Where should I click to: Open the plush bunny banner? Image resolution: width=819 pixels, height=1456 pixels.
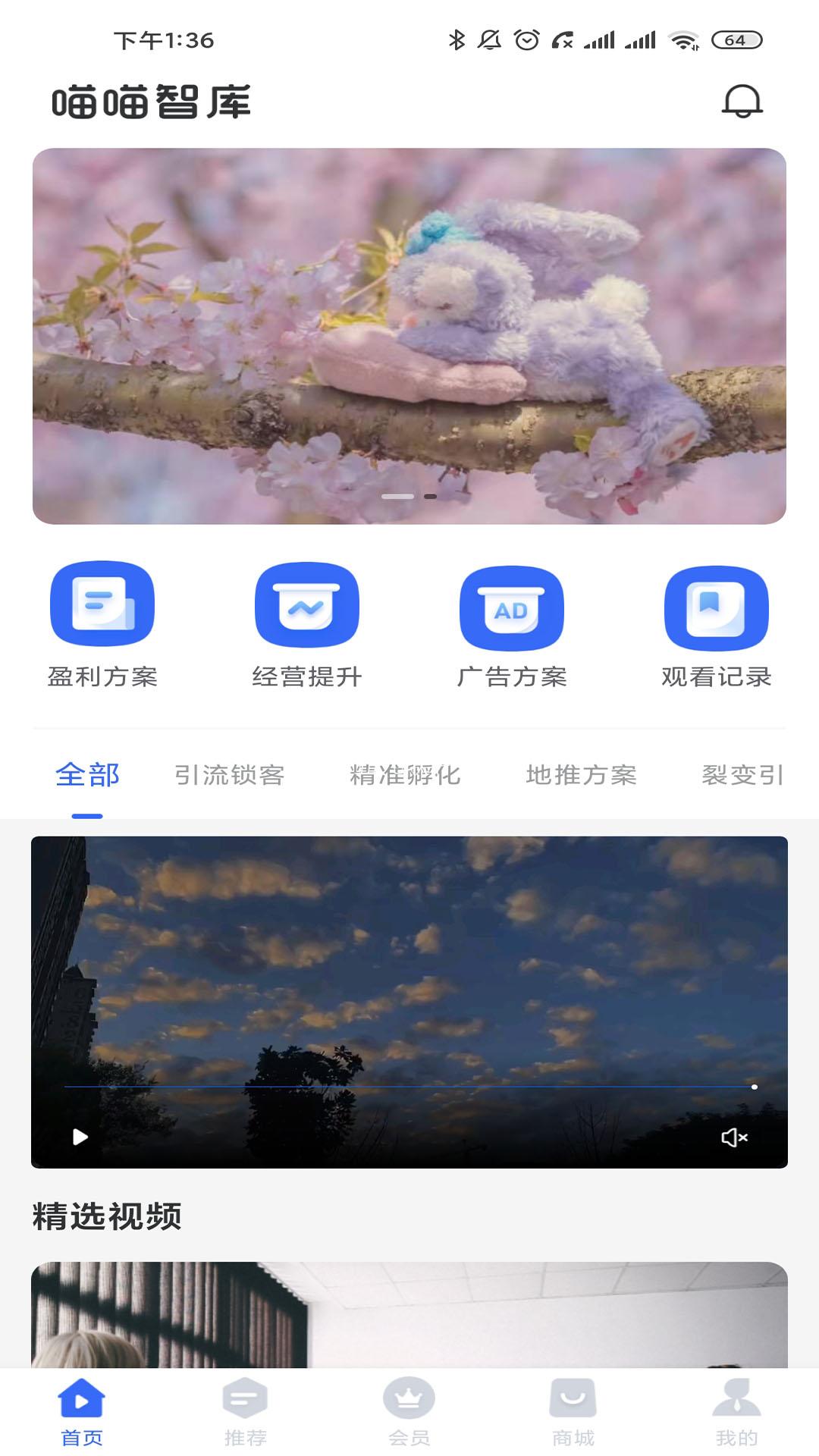(x=409, y=336)
